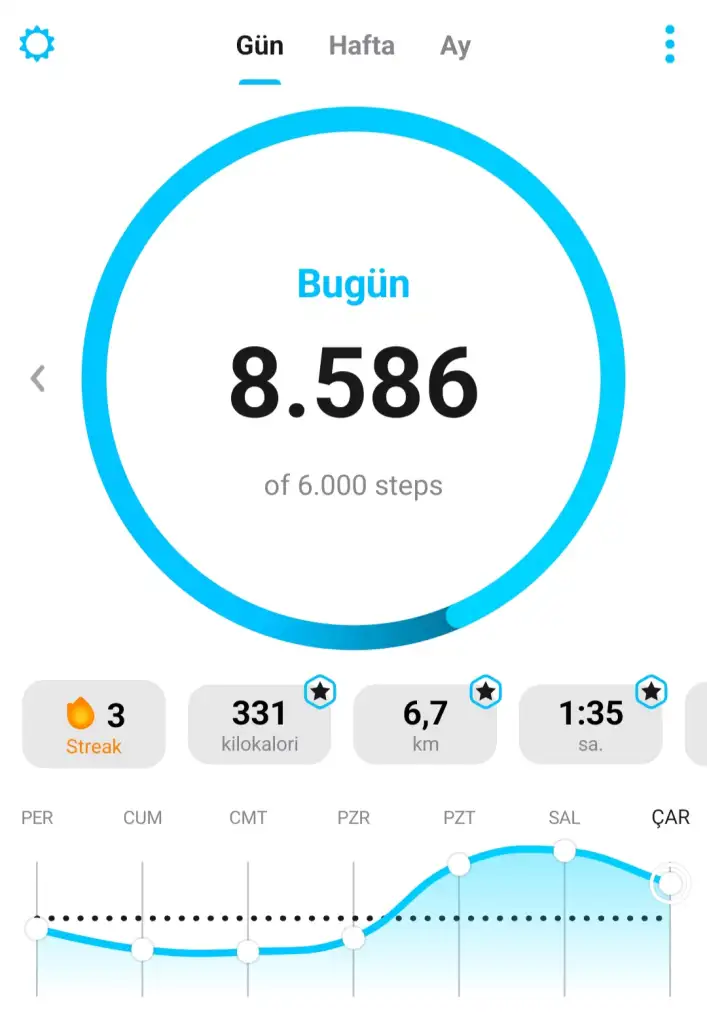707x1024 pixels.
Task: Select the CUM point on the chart
Action: tap(143, 949)
